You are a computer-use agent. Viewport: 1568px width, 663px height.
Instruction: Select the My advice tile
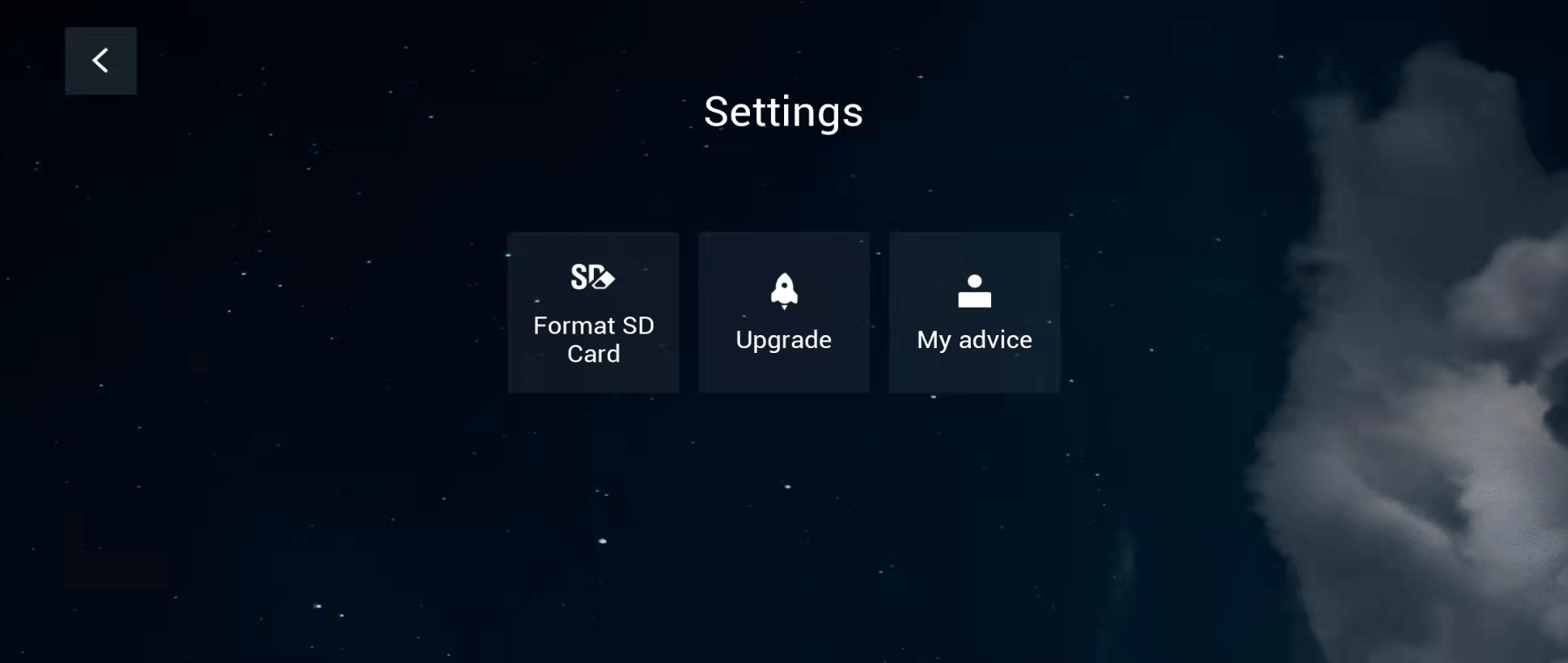[974, 312]
